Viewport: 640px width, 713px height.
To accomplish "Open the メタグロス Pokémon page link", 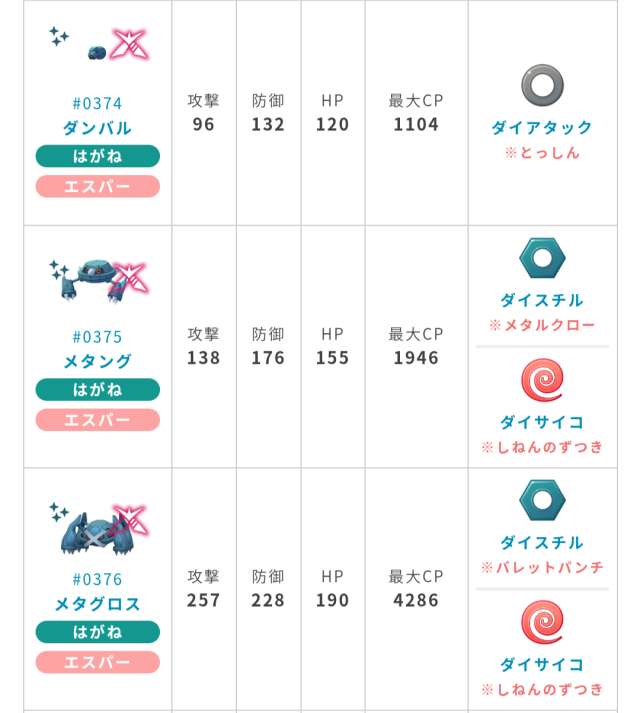I will [97, 604].
